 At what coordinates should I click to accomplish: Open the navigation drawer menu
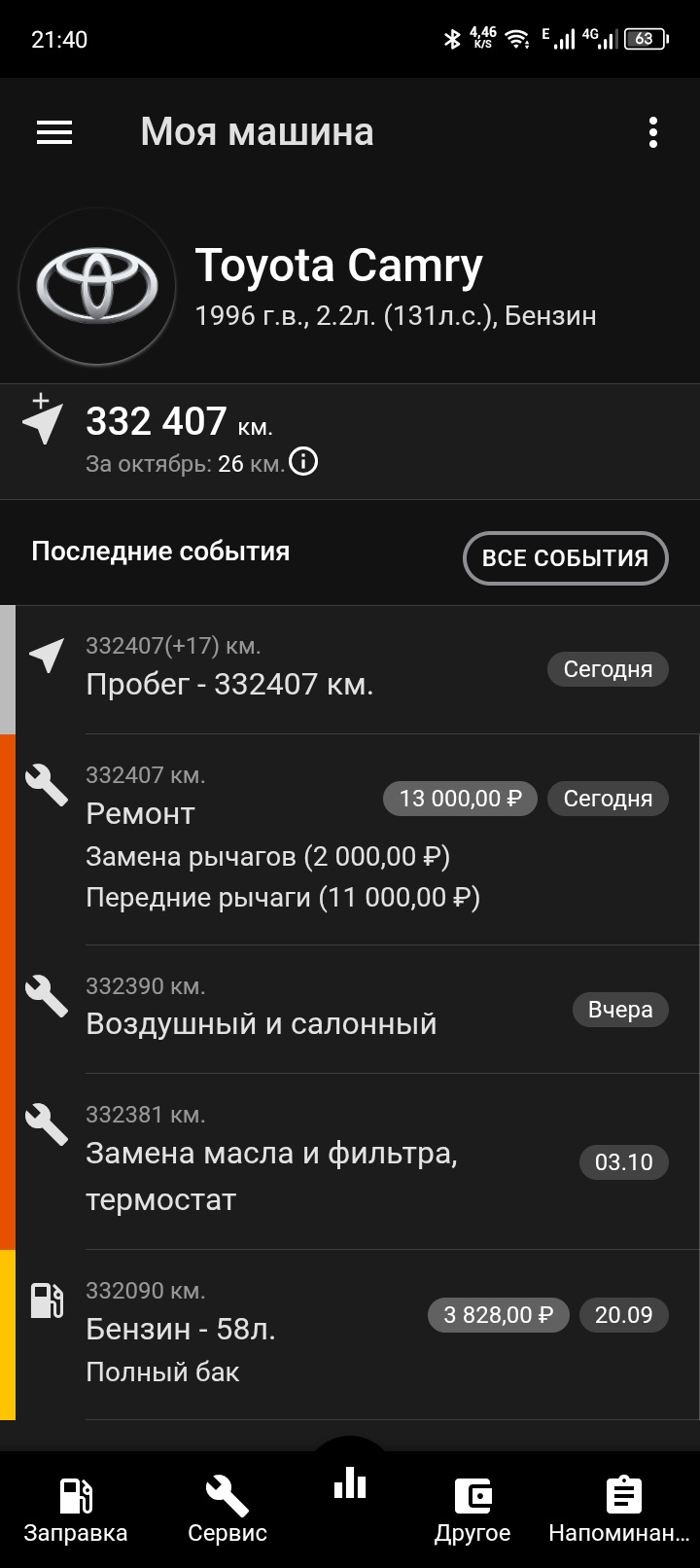tap(53, 131)
